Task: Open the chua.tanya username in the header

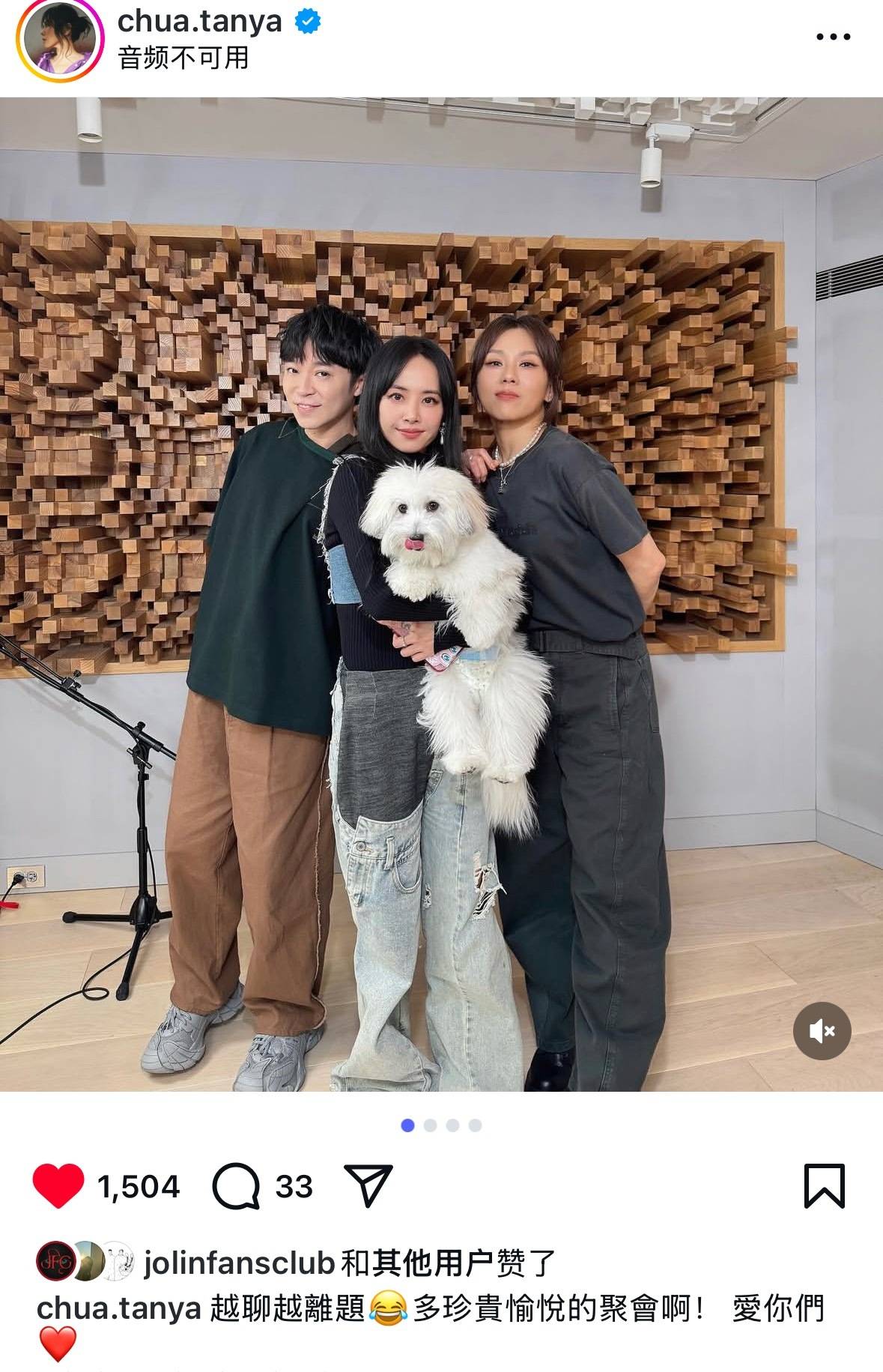Action: [199, 21]
